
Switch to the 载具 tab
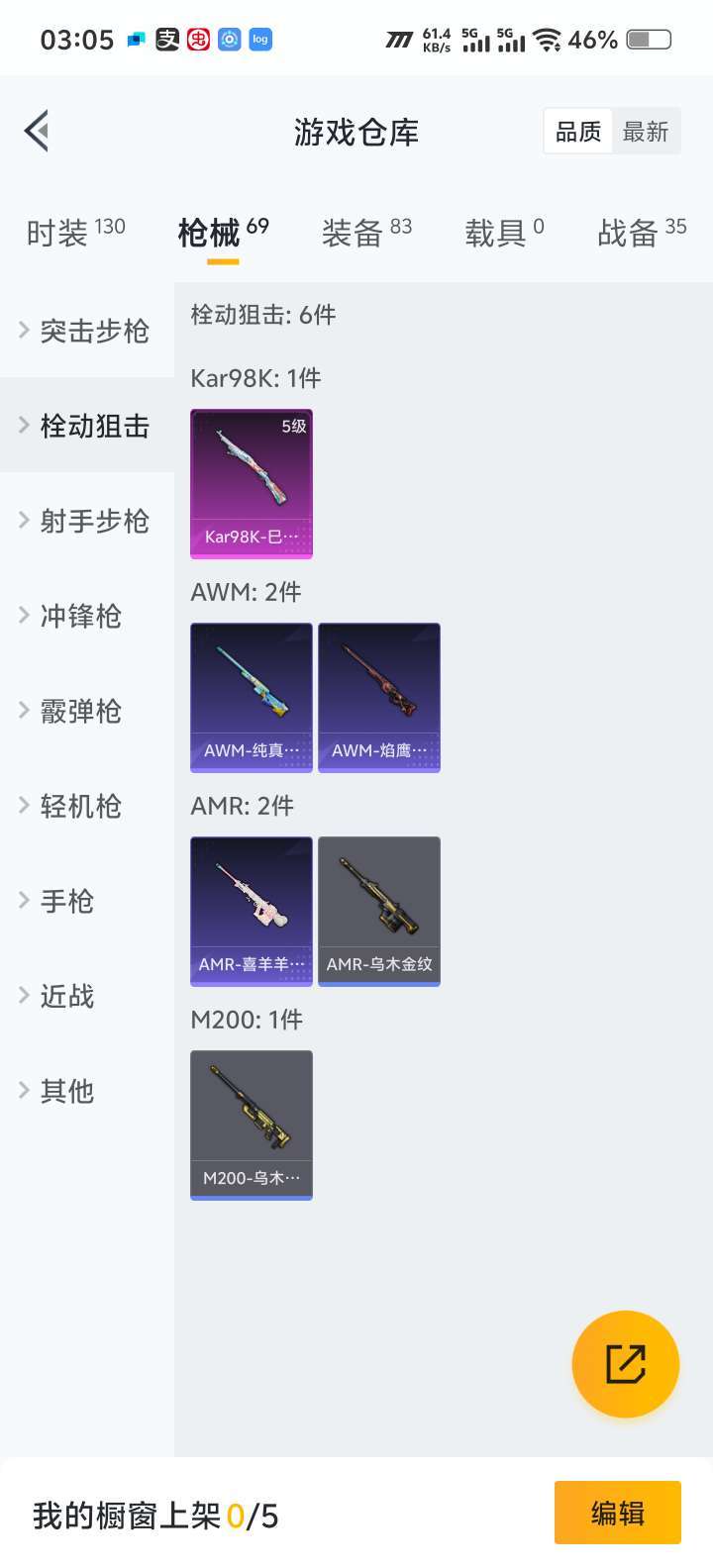point(504,233)
